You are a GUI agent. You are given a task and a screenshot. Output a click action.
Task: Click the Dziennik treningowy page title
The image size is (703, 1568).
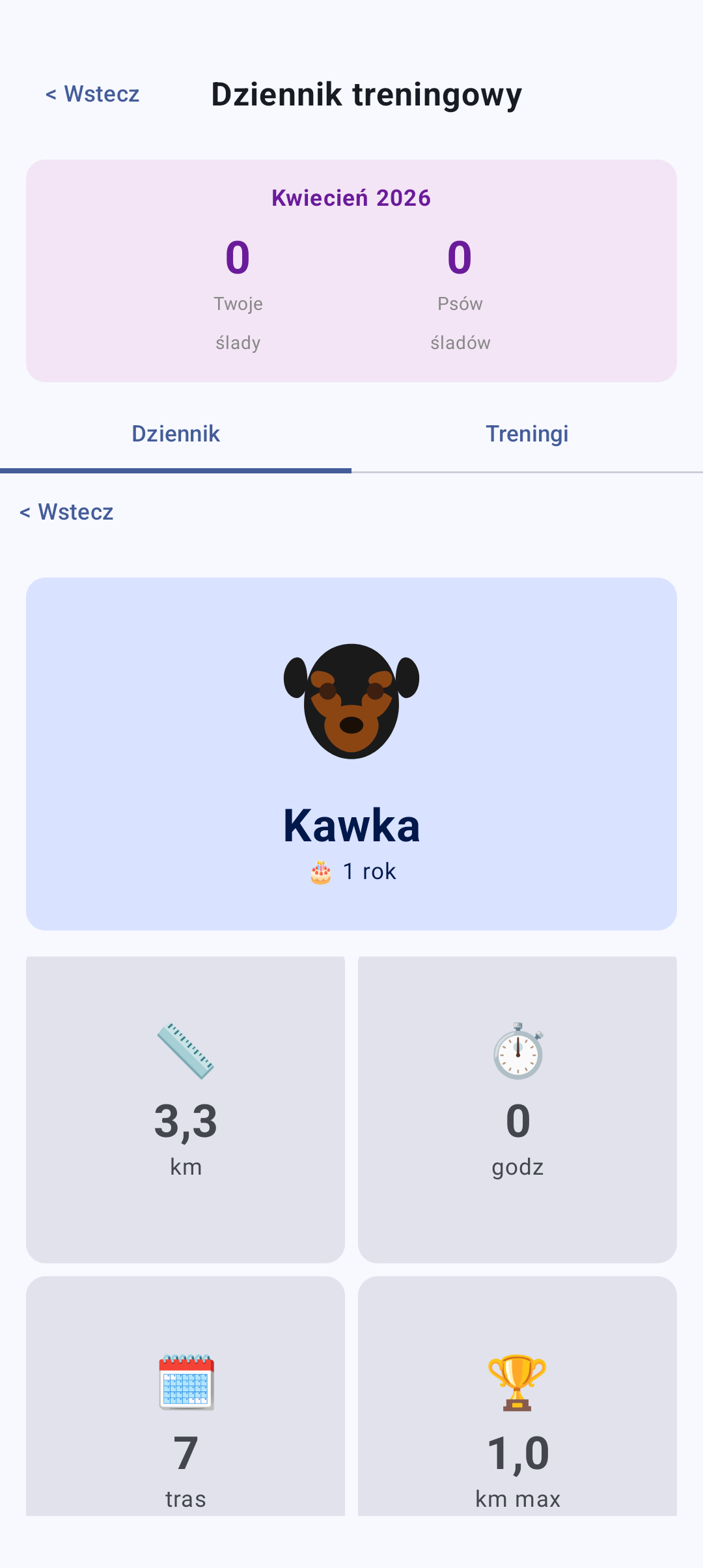366,93
